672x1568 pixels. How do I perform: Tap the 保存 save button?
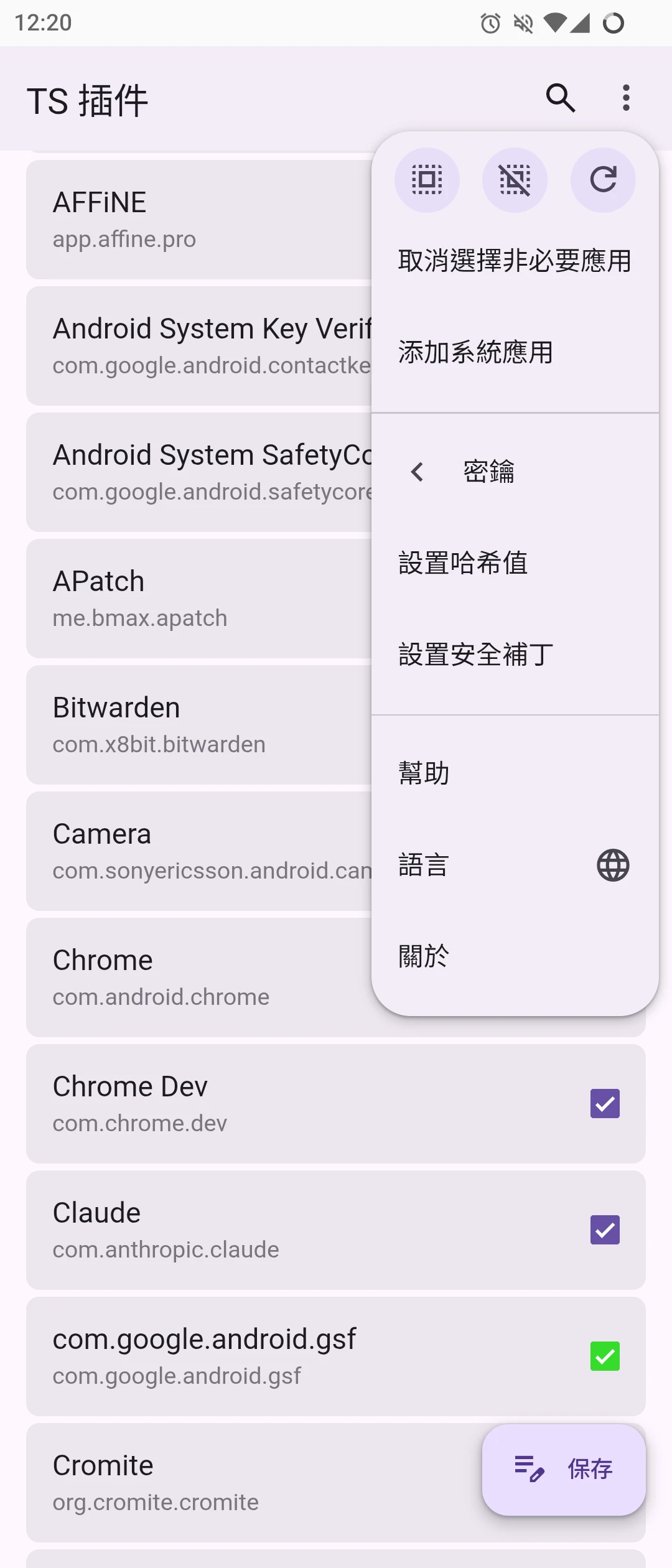point(564,1470)
